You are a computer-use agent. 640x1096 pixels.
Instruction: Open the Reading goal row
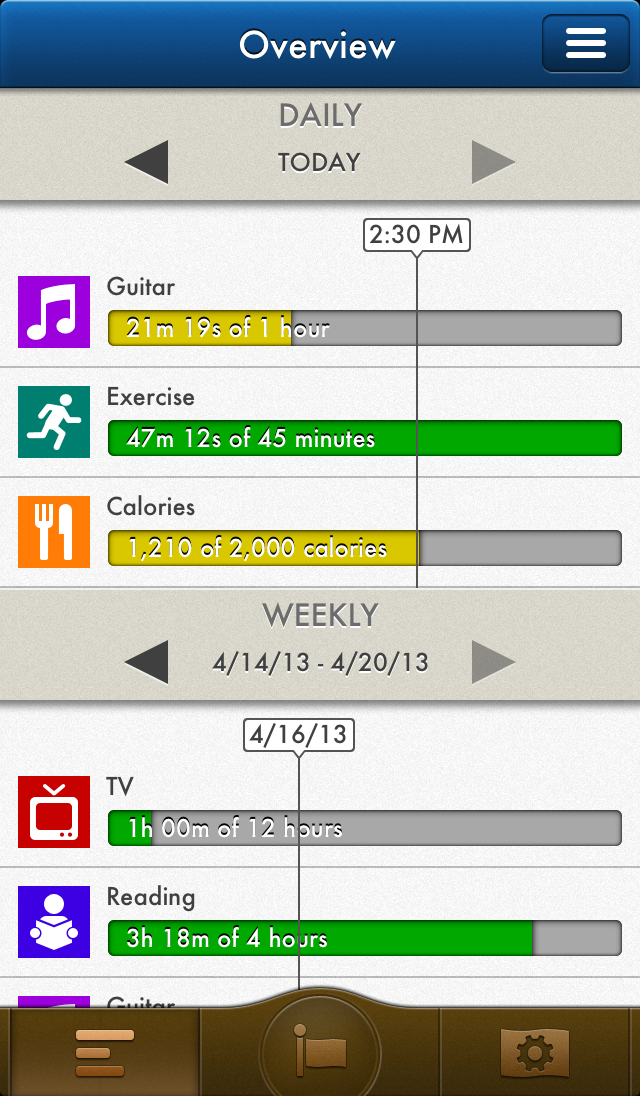tap(320, 922)
